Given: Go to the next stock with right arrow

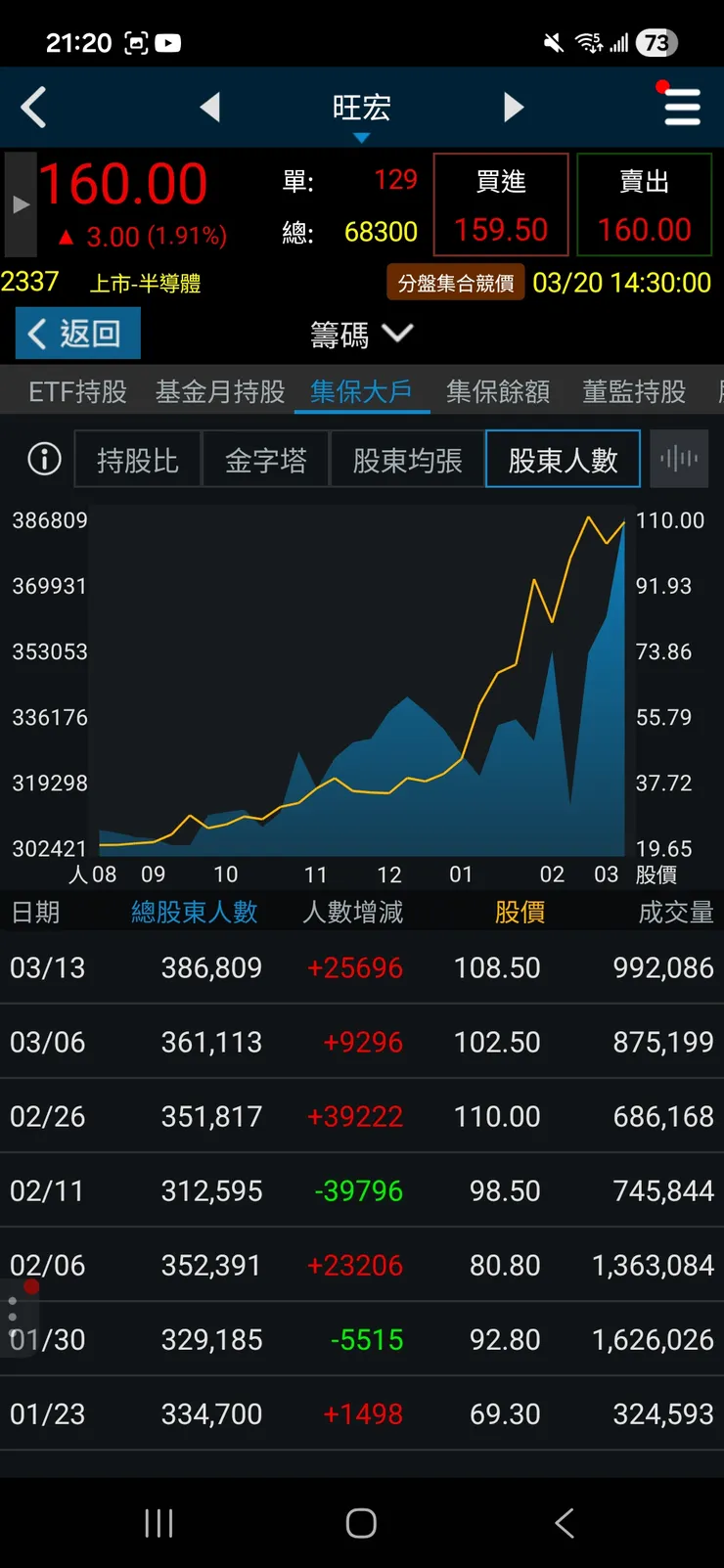Looking at the screenshot, I should point(514,108).
